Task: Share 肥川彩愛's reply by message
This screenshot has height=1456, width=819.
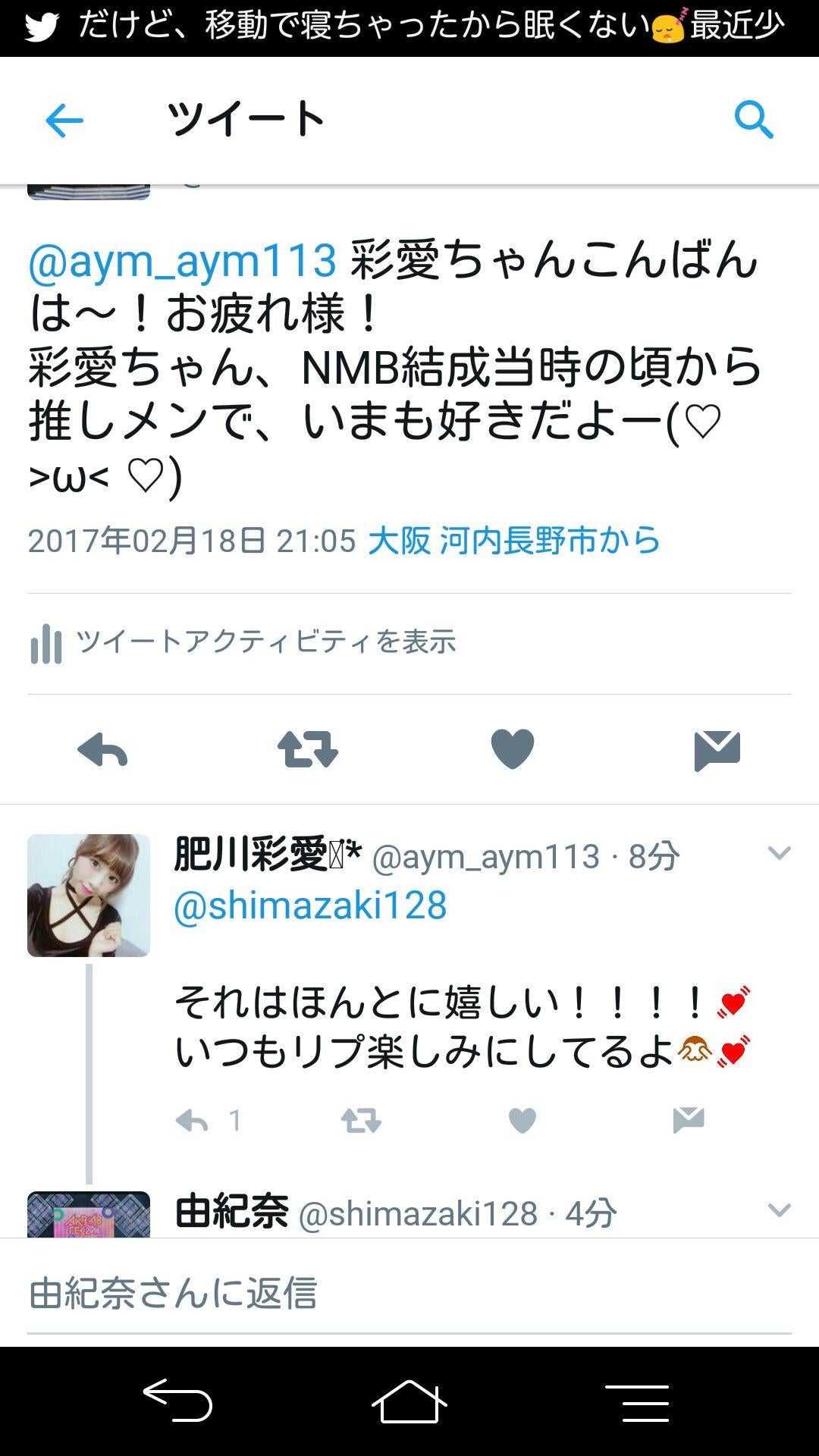Action: pyautogui.click(x=689, y=1120)
